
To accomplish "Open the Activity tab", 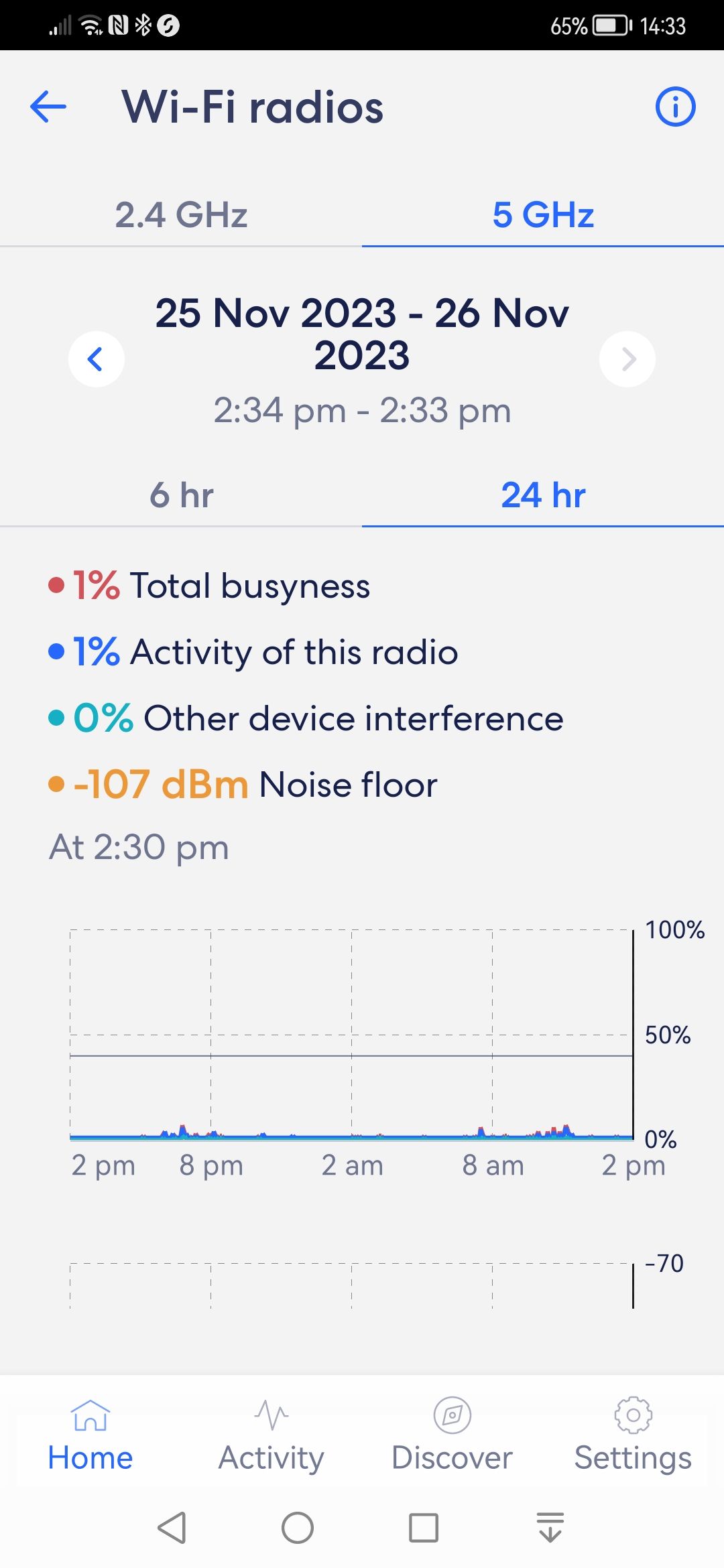I will (x=271, y=1435).
